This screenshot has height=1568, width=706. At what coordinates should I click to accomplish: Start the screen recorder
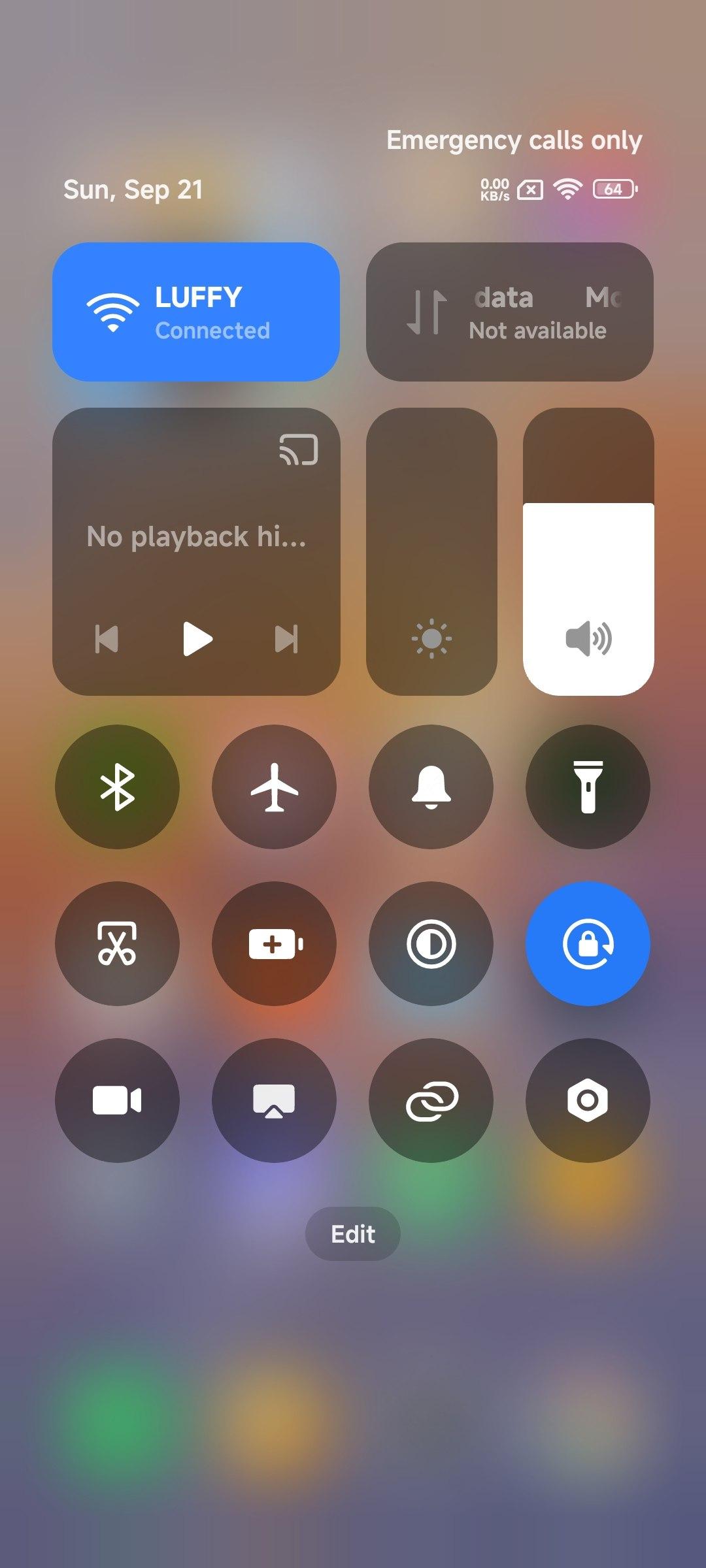click(x=118, y=1100)
